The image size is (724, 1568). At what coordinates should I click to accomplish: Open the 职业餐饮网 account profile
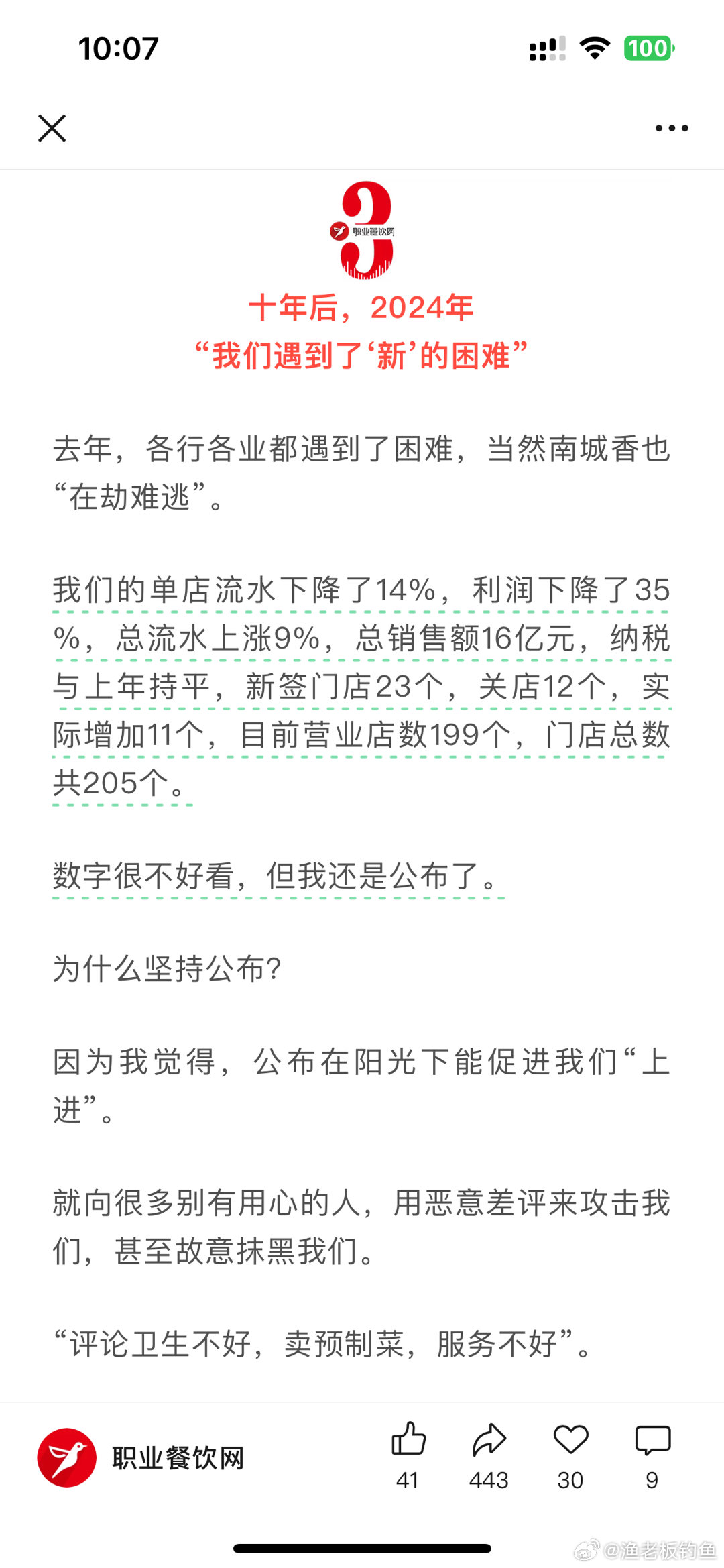click(141, 1457)
